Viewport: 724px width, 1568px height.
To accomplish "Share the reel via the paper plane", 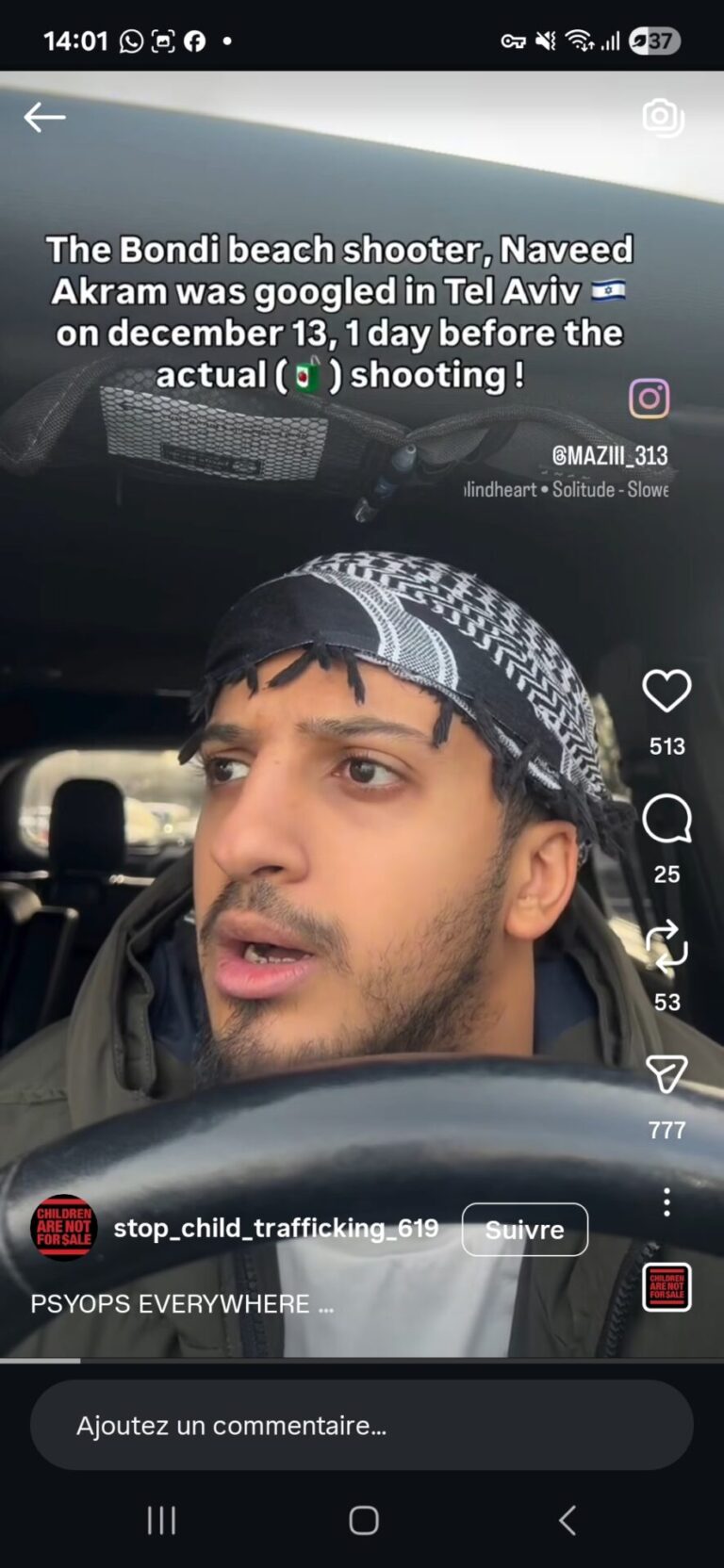I will 666,1074.
